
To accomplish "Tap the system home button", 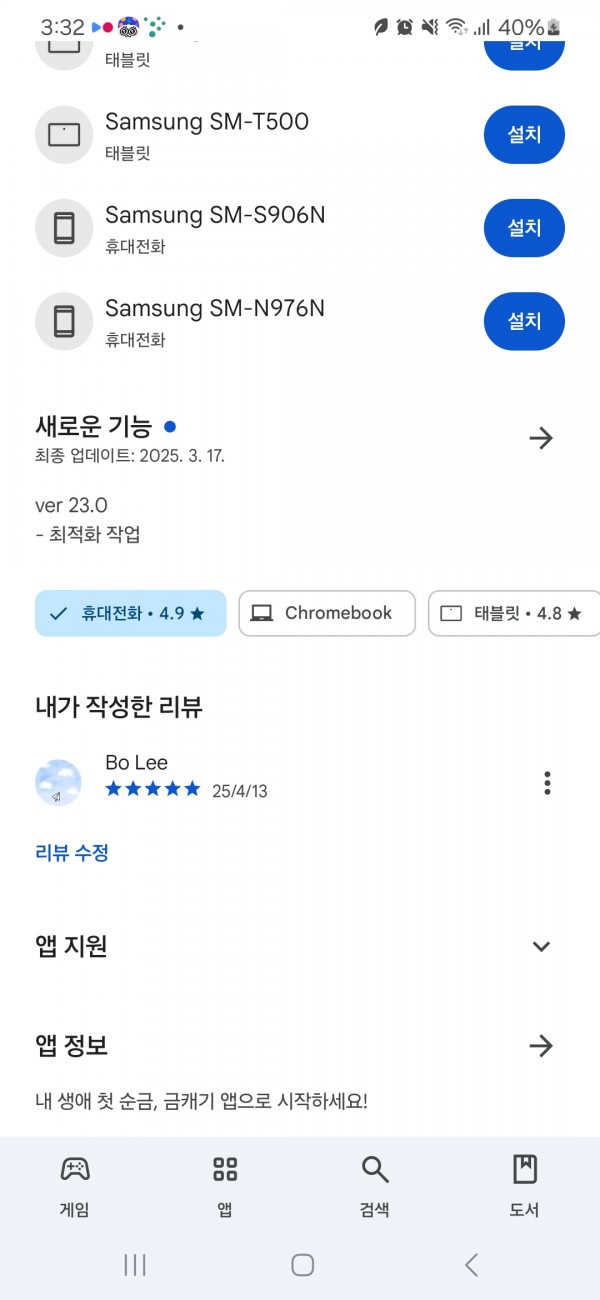I will click(x=303, y=1265).
